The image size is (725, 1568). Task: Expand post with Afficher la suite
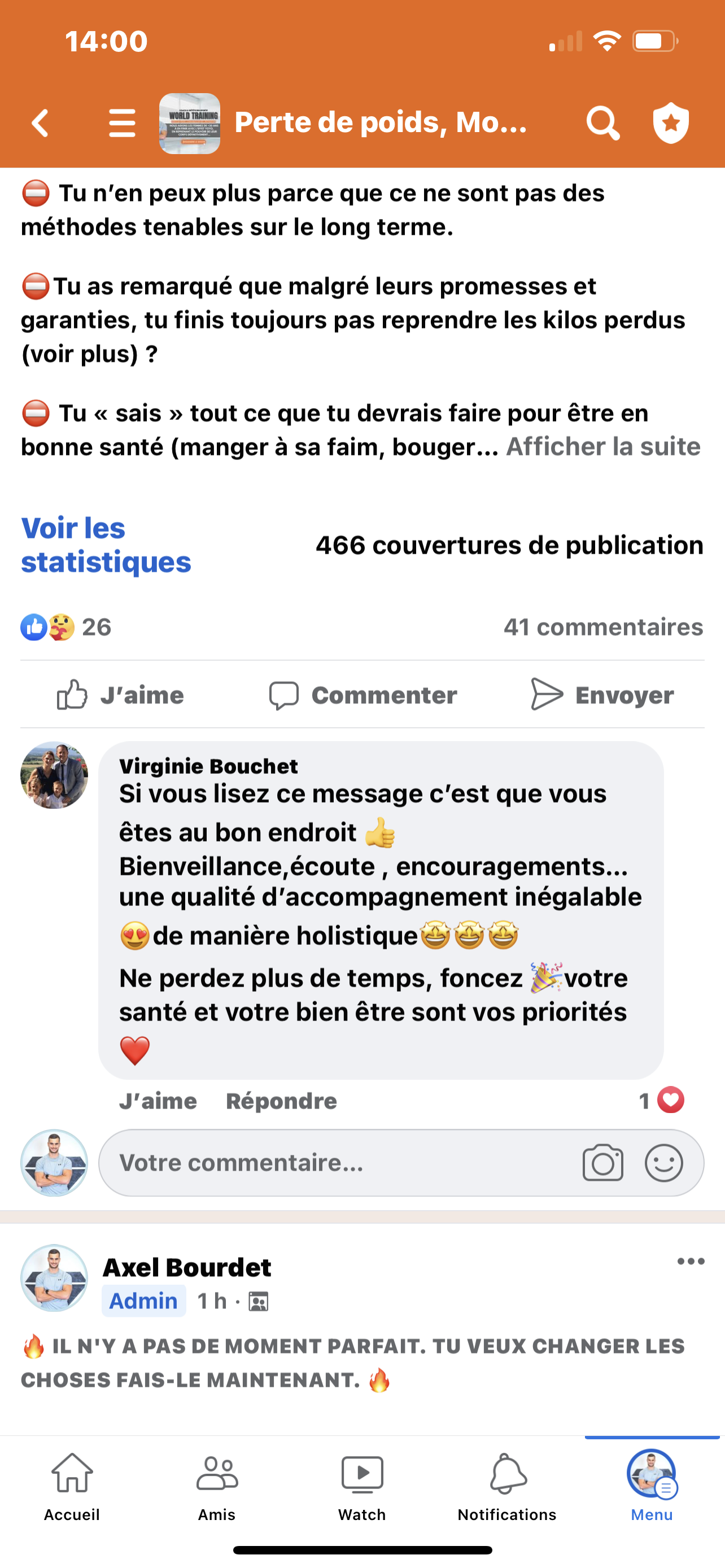tap(602, 447)
